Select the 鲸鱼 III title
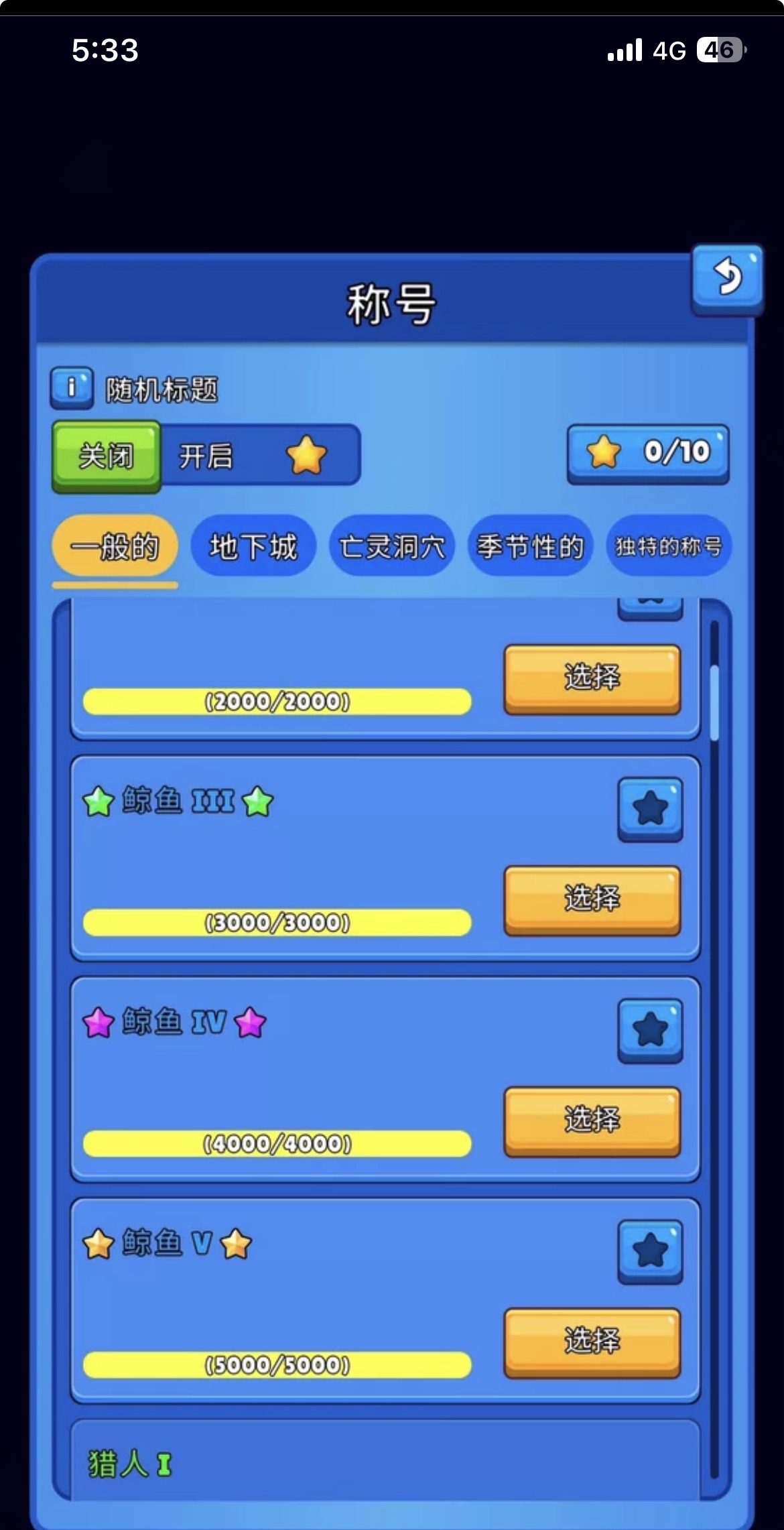The image size is (784, 1530). pos(592,899)
